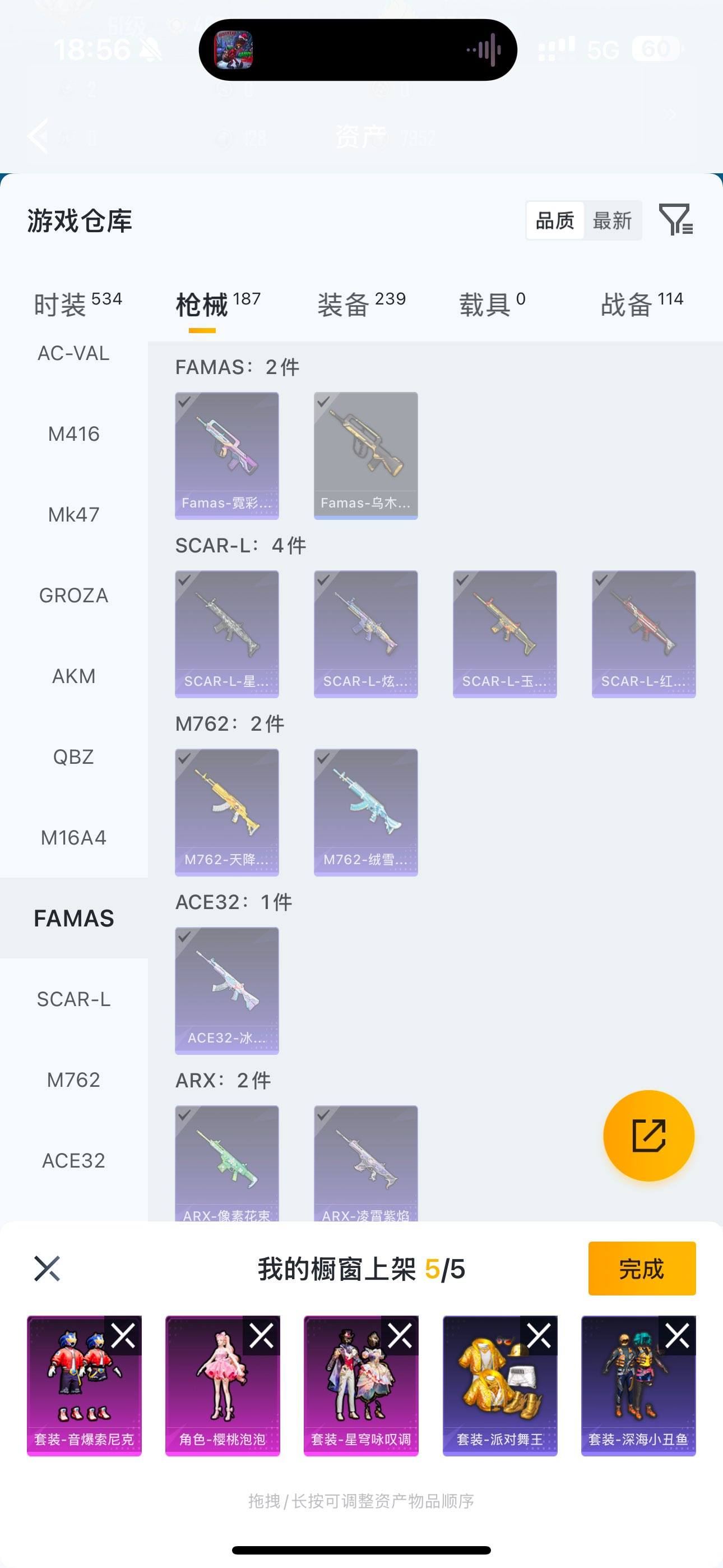
Task: Switch sorting to 最新
Action: click(x=611, y=220)
